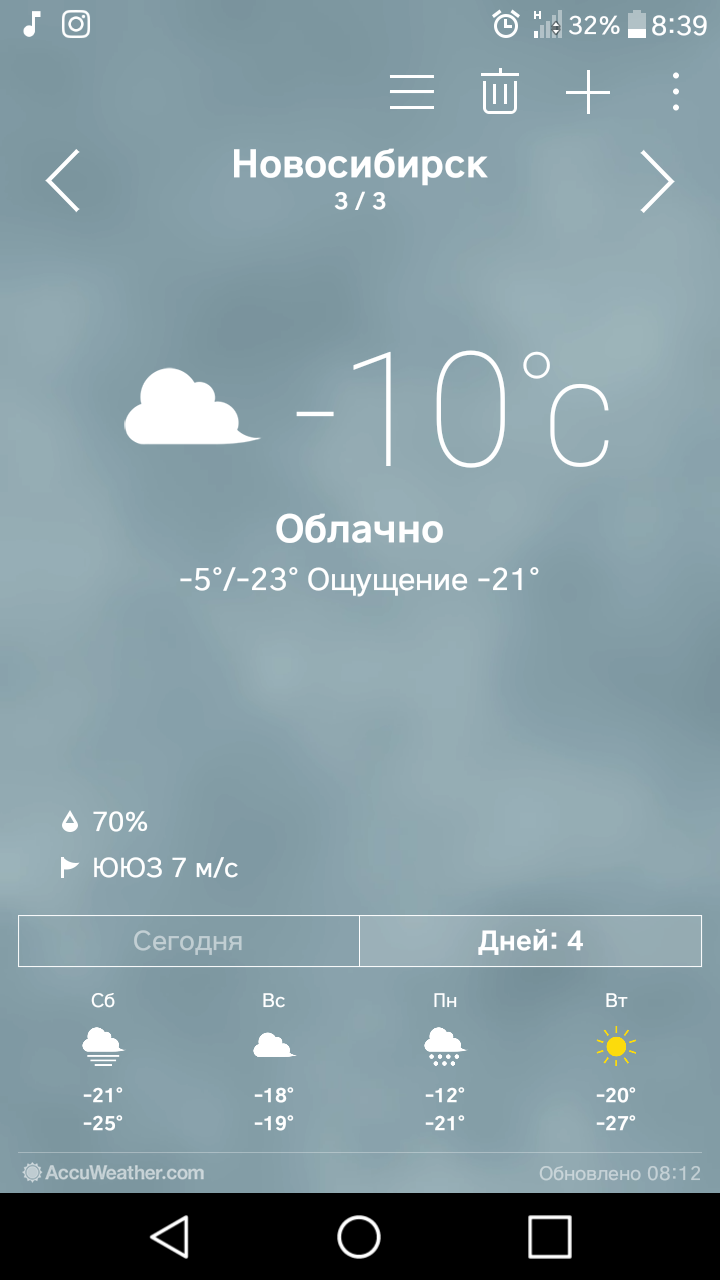Tap the system back button
The width and height of the screenshot is (720, 1280).
pos(170,1236)
